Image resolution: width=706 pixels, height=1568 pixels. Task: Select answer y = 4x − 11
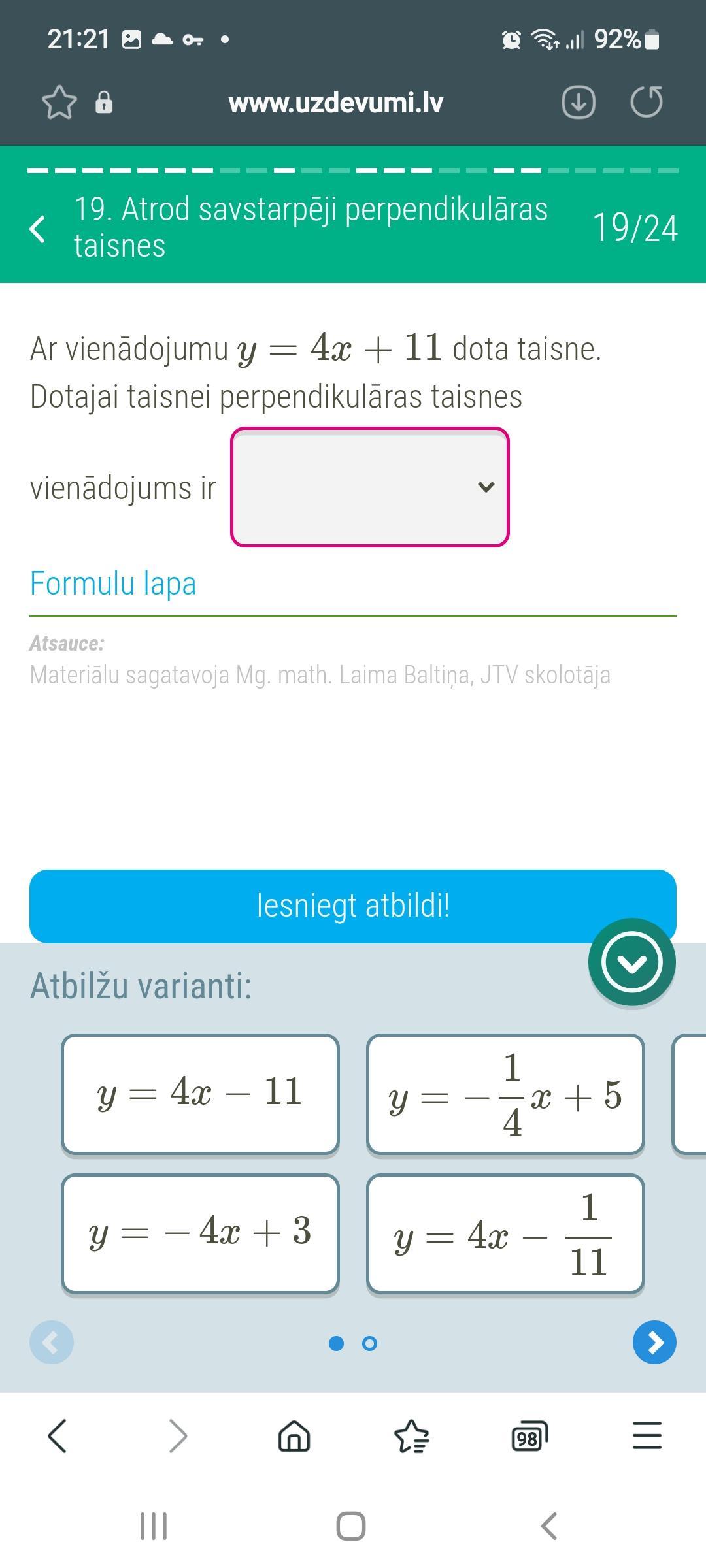pyautogui.click(x=200, y=1094)
